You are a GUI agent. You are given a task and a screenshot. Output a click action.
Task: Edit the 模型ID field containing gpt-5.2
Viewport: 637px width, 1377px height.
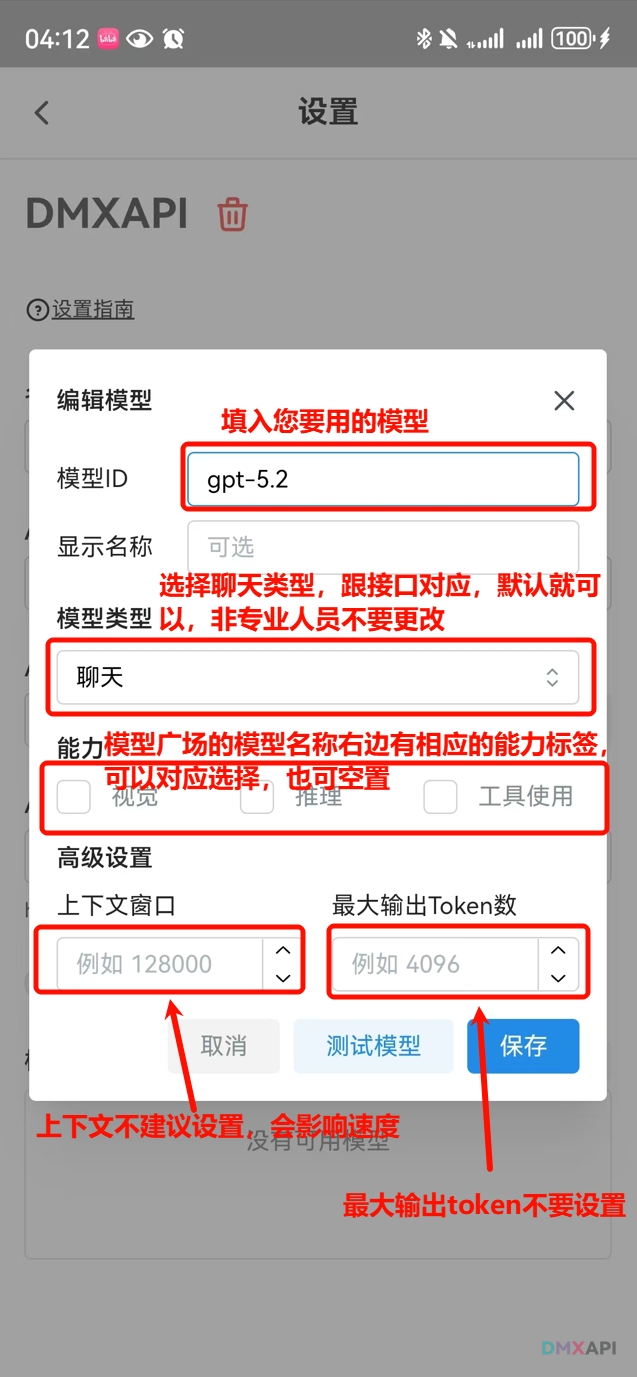pyautogui.click(x=382, y=479)
